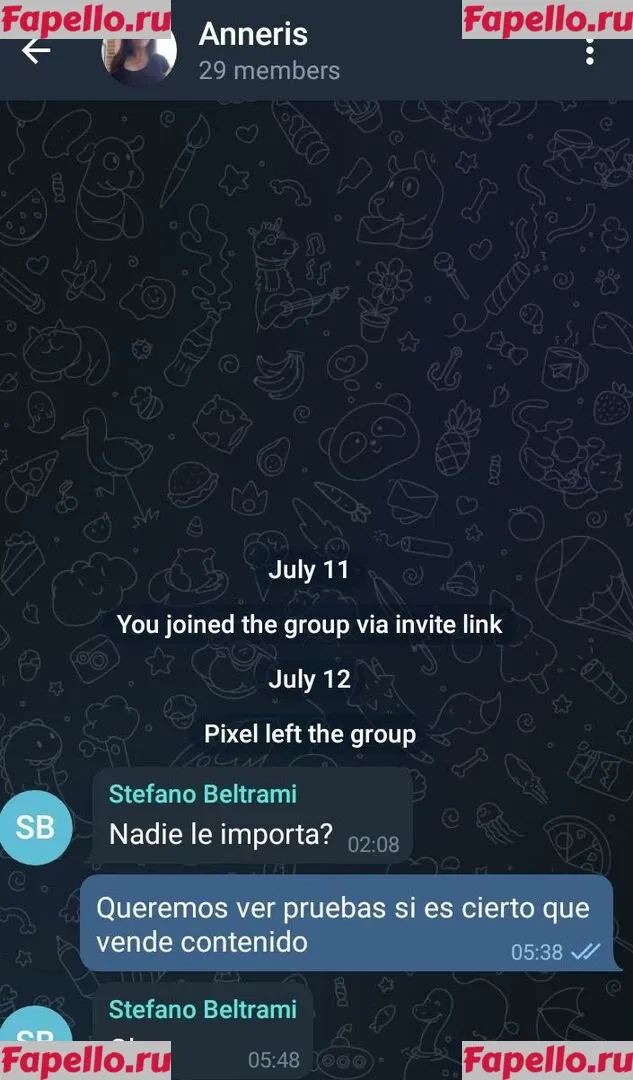633x1080 pixels.
Task: Open Stefano Beltrami's SB avatar beside 'Nadie le importa?'
Action: 36,827
